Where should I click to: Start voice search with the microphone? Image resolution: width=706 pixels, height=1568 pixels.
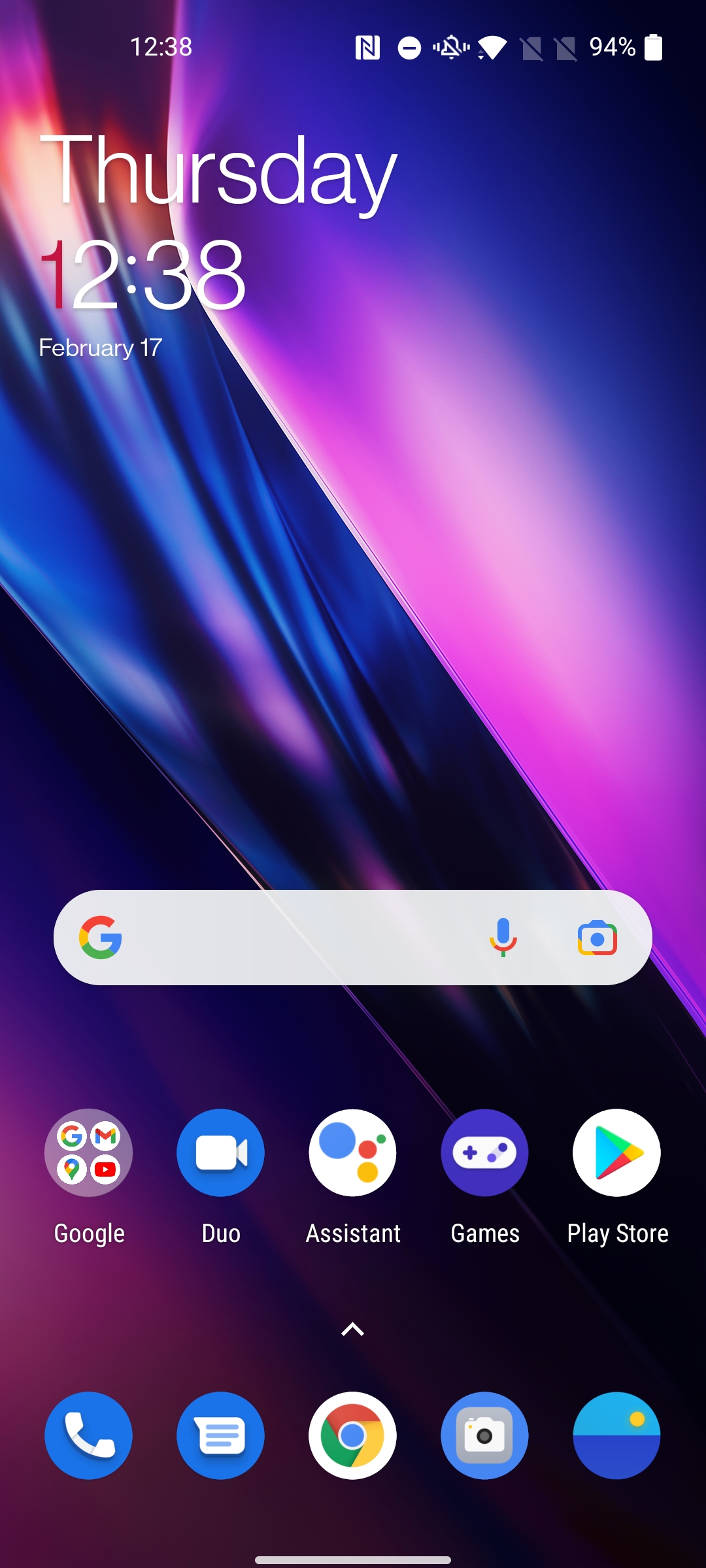coord(503,938)
